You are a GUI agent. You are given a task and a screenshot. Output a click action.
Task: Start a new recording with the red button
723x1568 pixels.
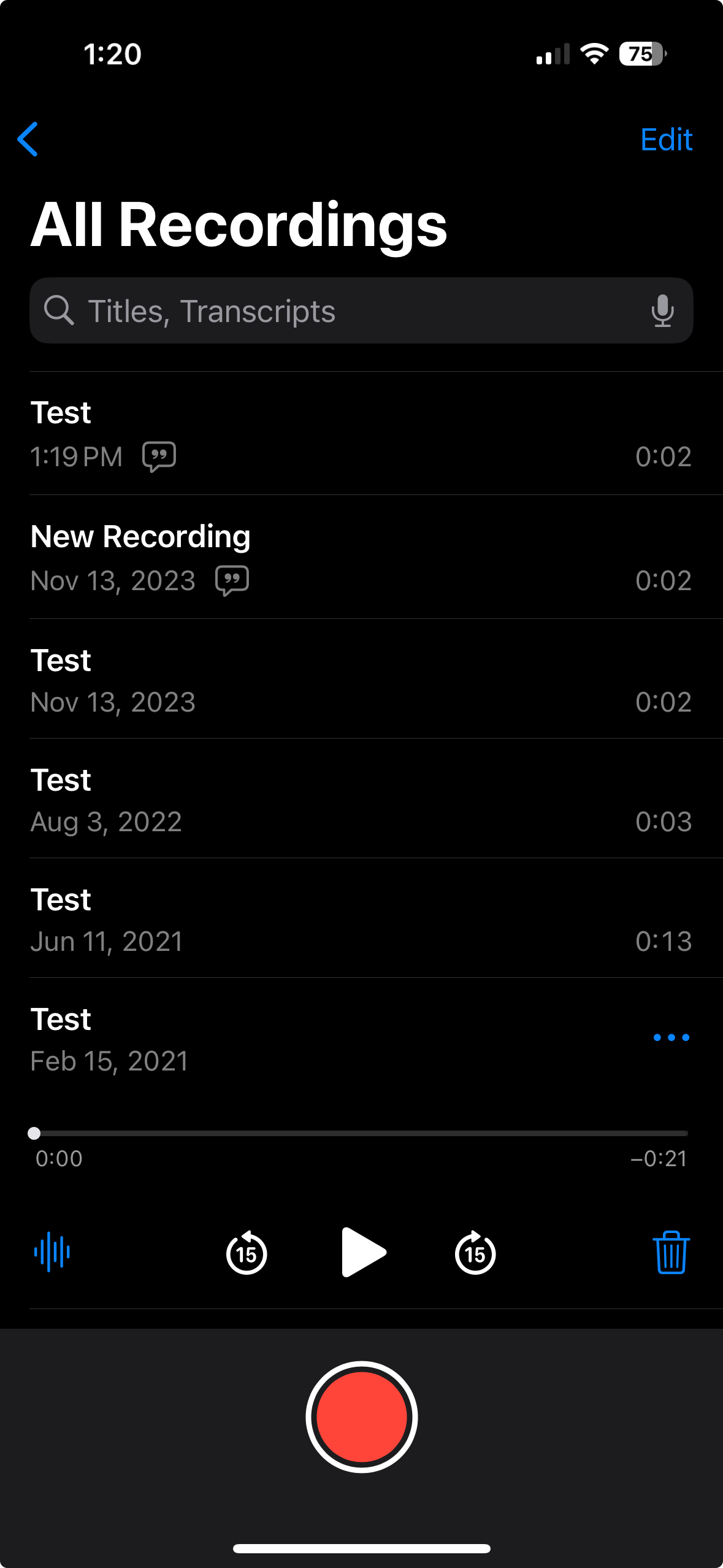pyautogui.click(x=362, y=1416)
